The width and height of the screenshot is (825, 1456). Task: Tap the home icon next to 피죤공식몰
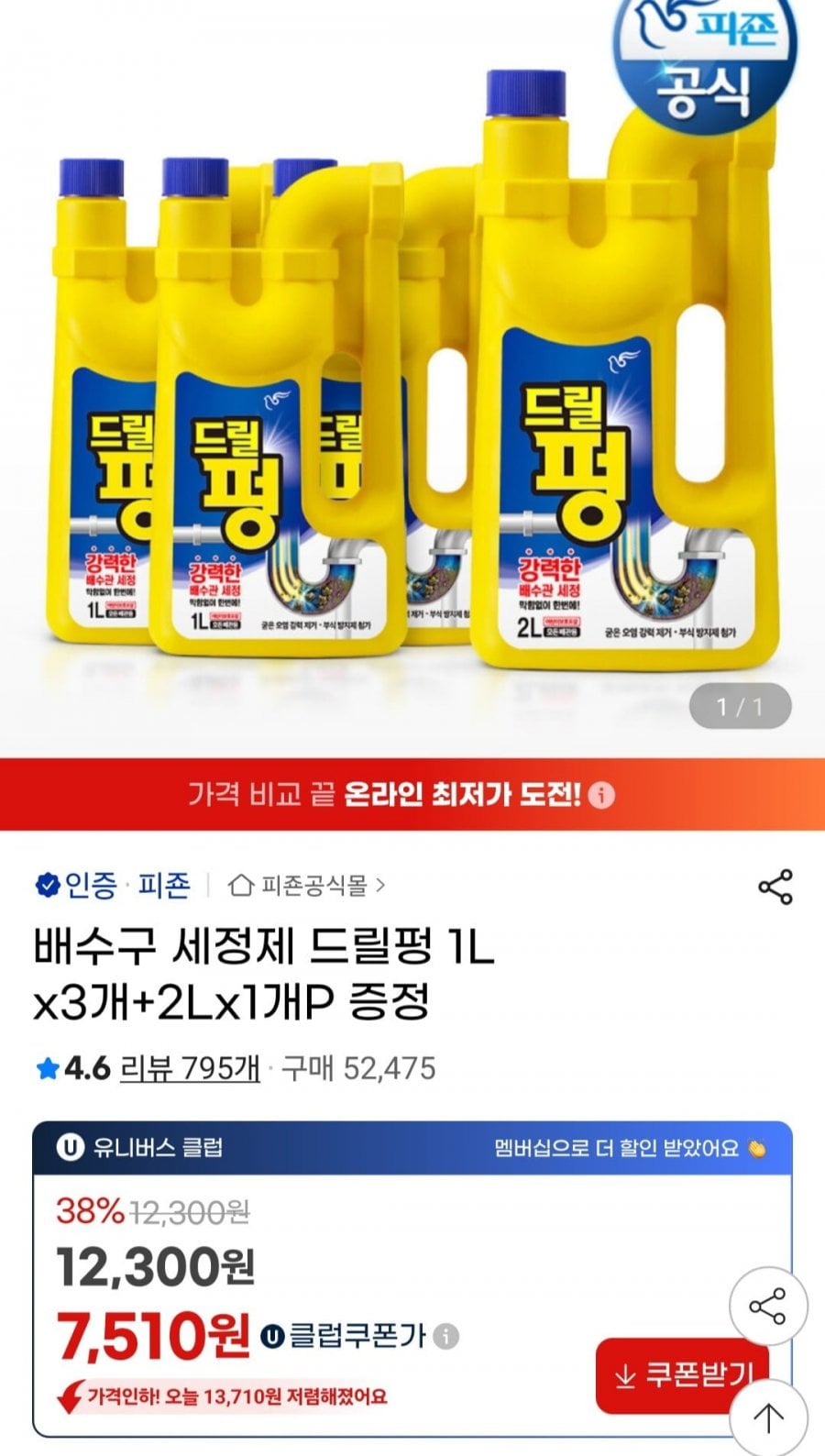click(241, 887)
